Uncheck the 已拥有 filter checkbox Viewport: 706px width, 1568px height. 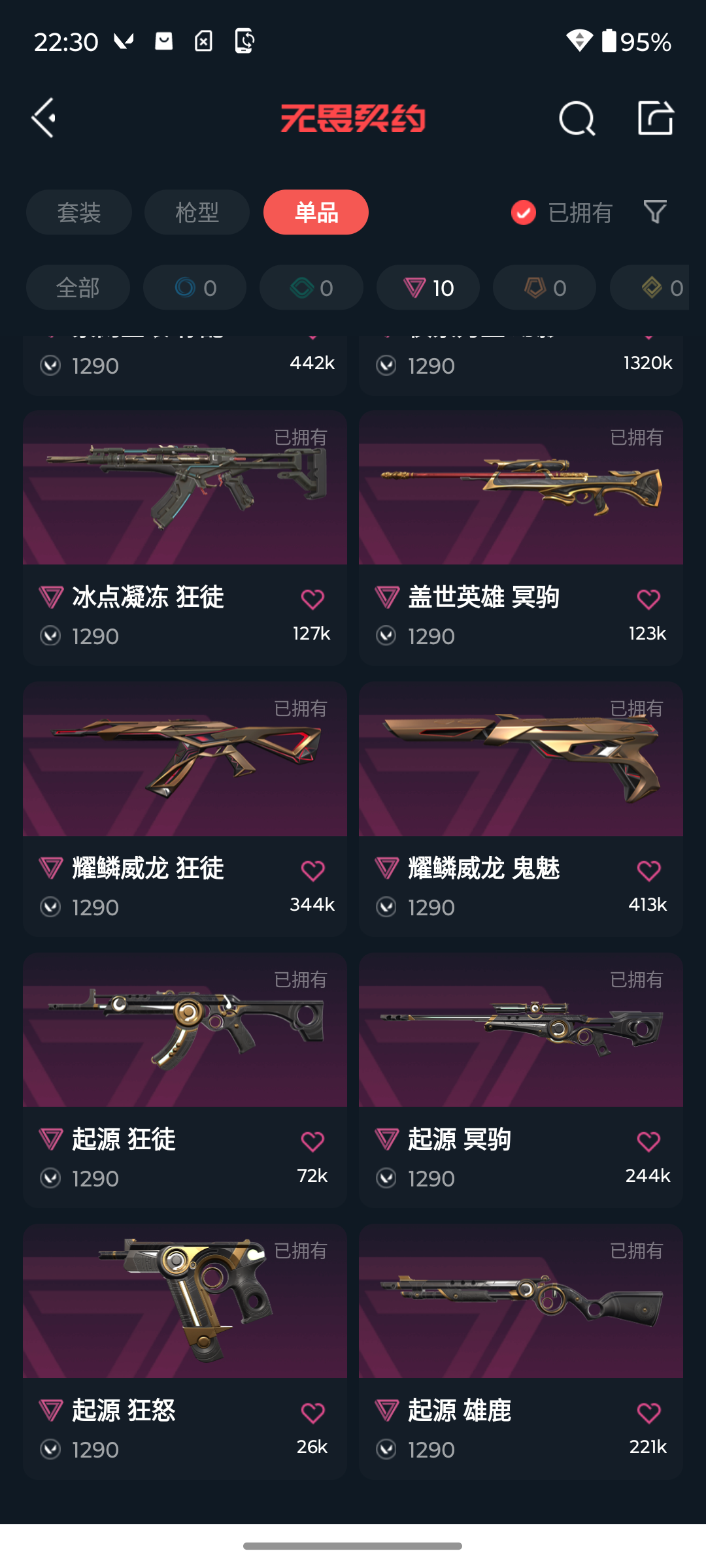tap(523, 212)
